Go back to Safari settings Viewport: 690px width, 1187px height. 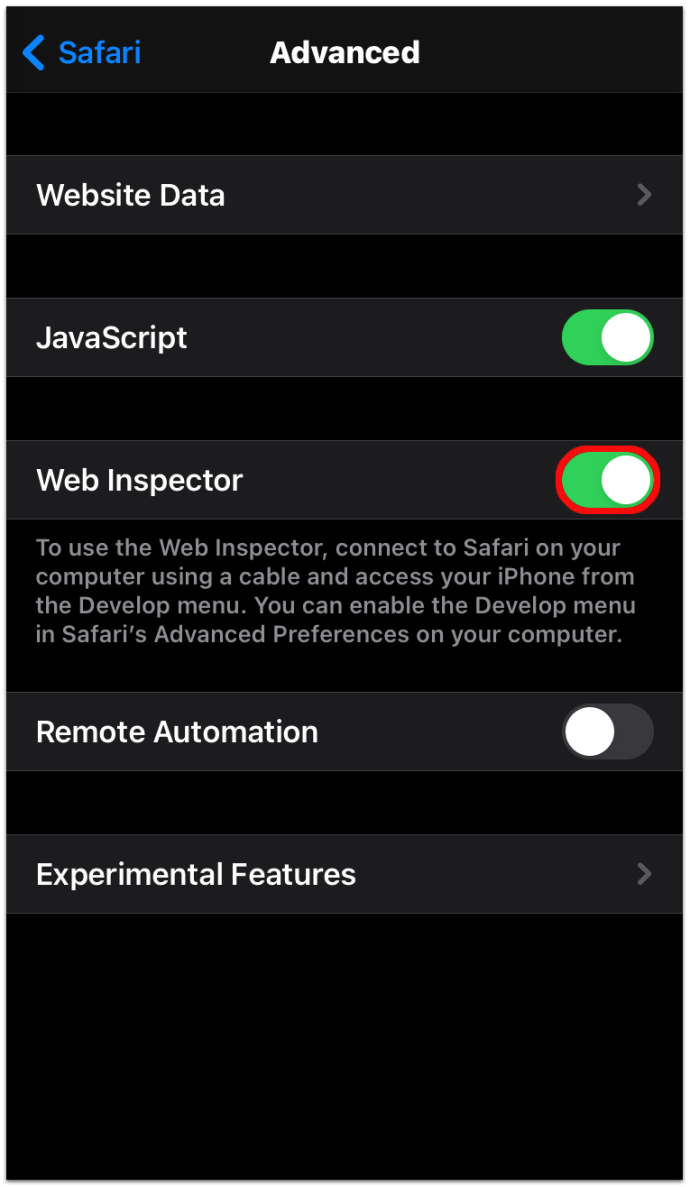point(82,52)
